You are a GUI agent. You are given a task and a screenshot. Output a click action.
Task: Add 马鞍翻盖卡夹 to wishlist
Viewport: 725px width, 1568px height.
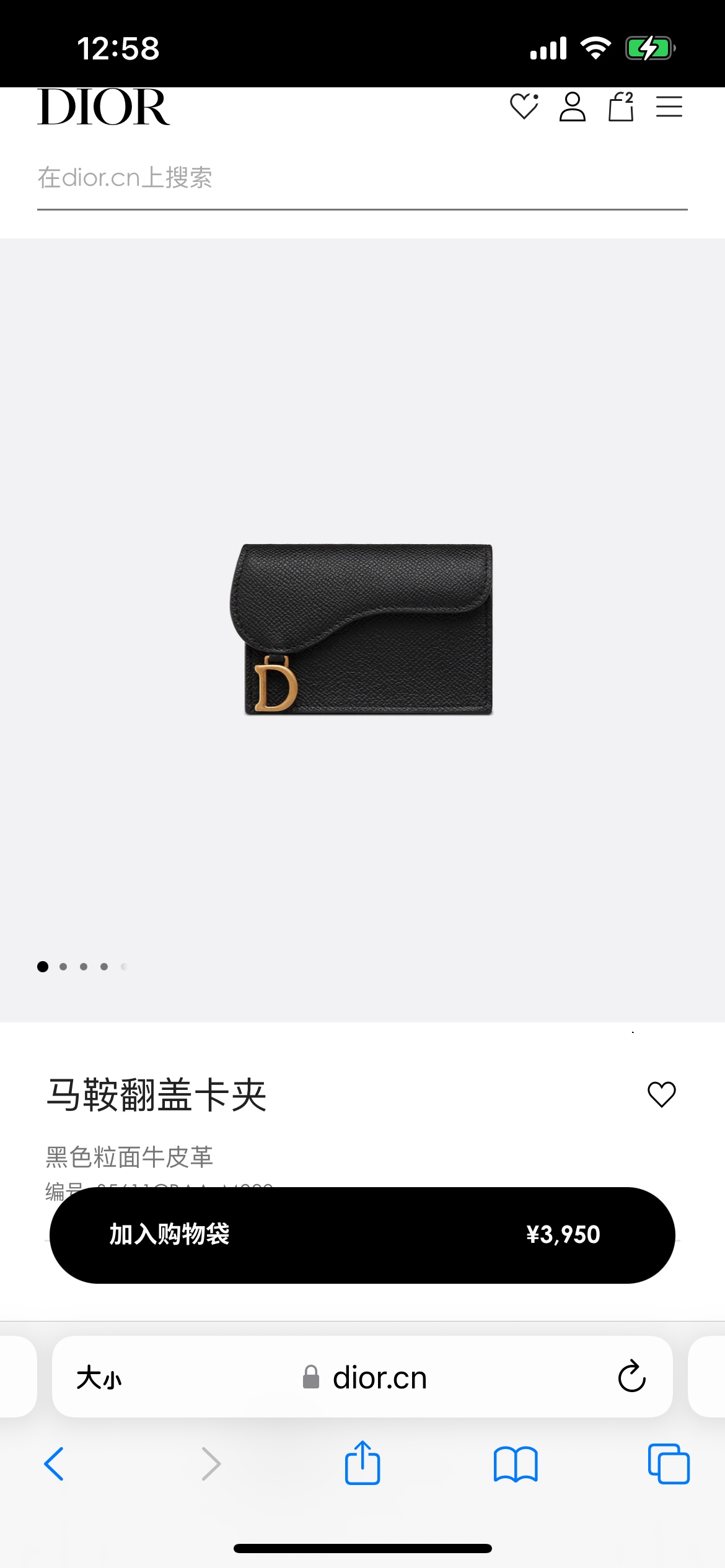click(x=661, y=1094)
